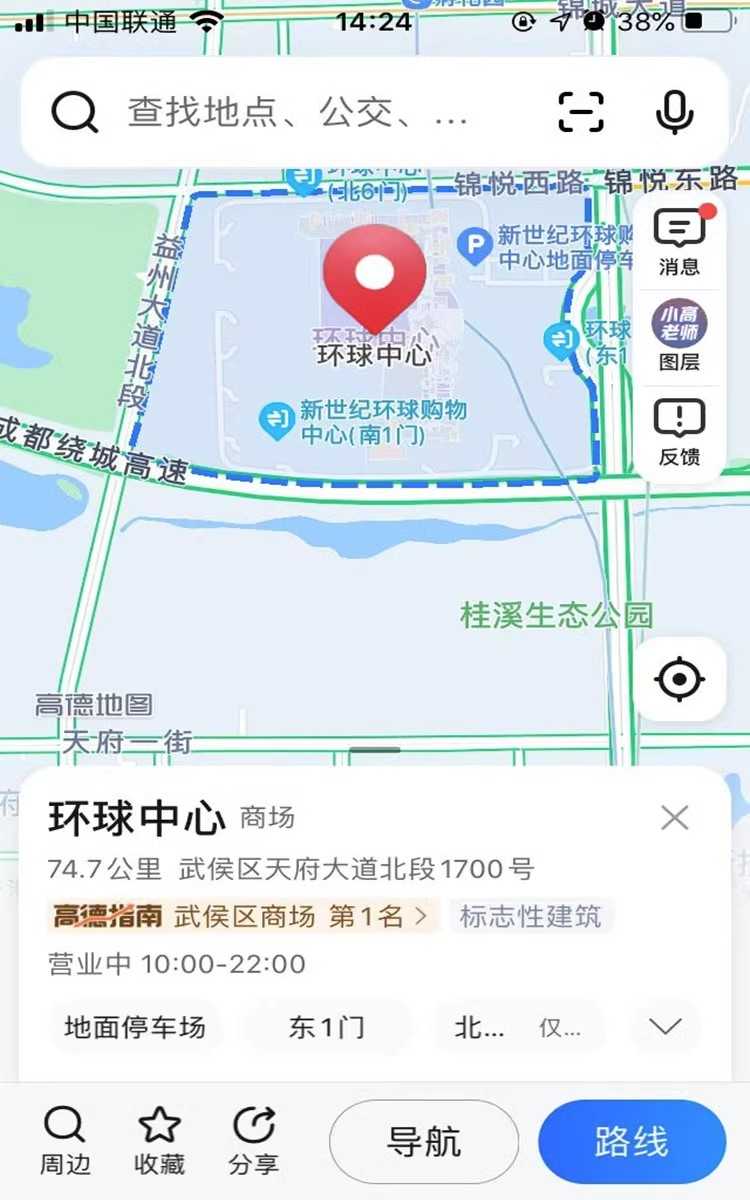Select the 地面停车场 tag
Screen dimensions: 750x1200
pos(135,1027)
